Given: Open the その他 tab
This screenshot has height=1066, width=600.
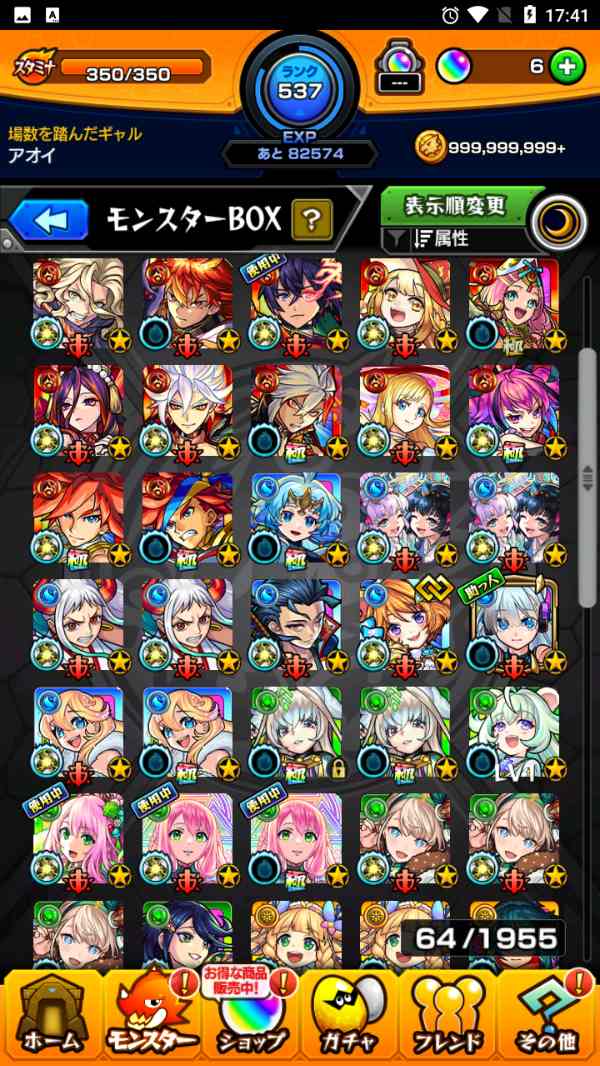Looking at the screenshot, I should pyautogui.click(x=547, y=1015).
